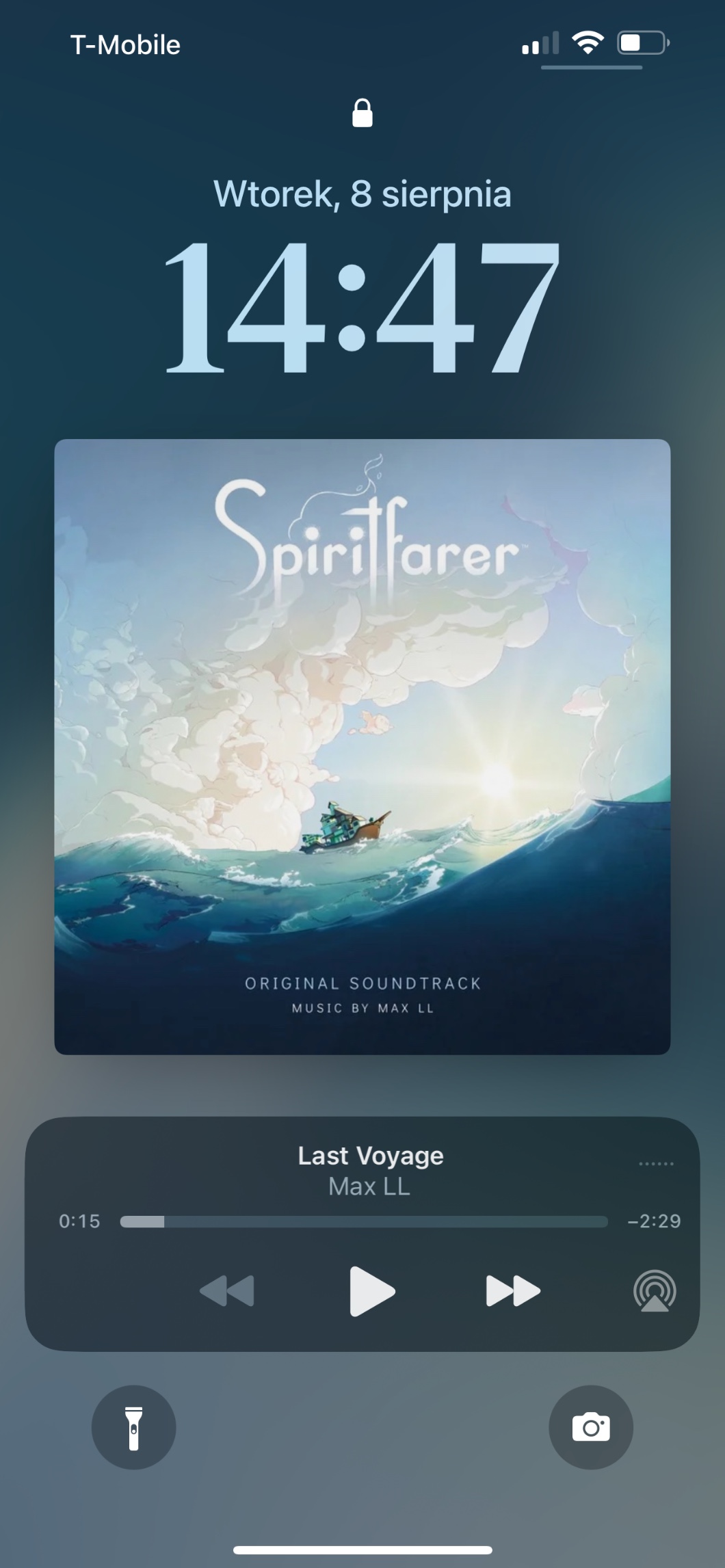Resume playing Last Voyage
Image resolution: width=725 pixels, height=1568 pixels.
(x=371, y=1291)
